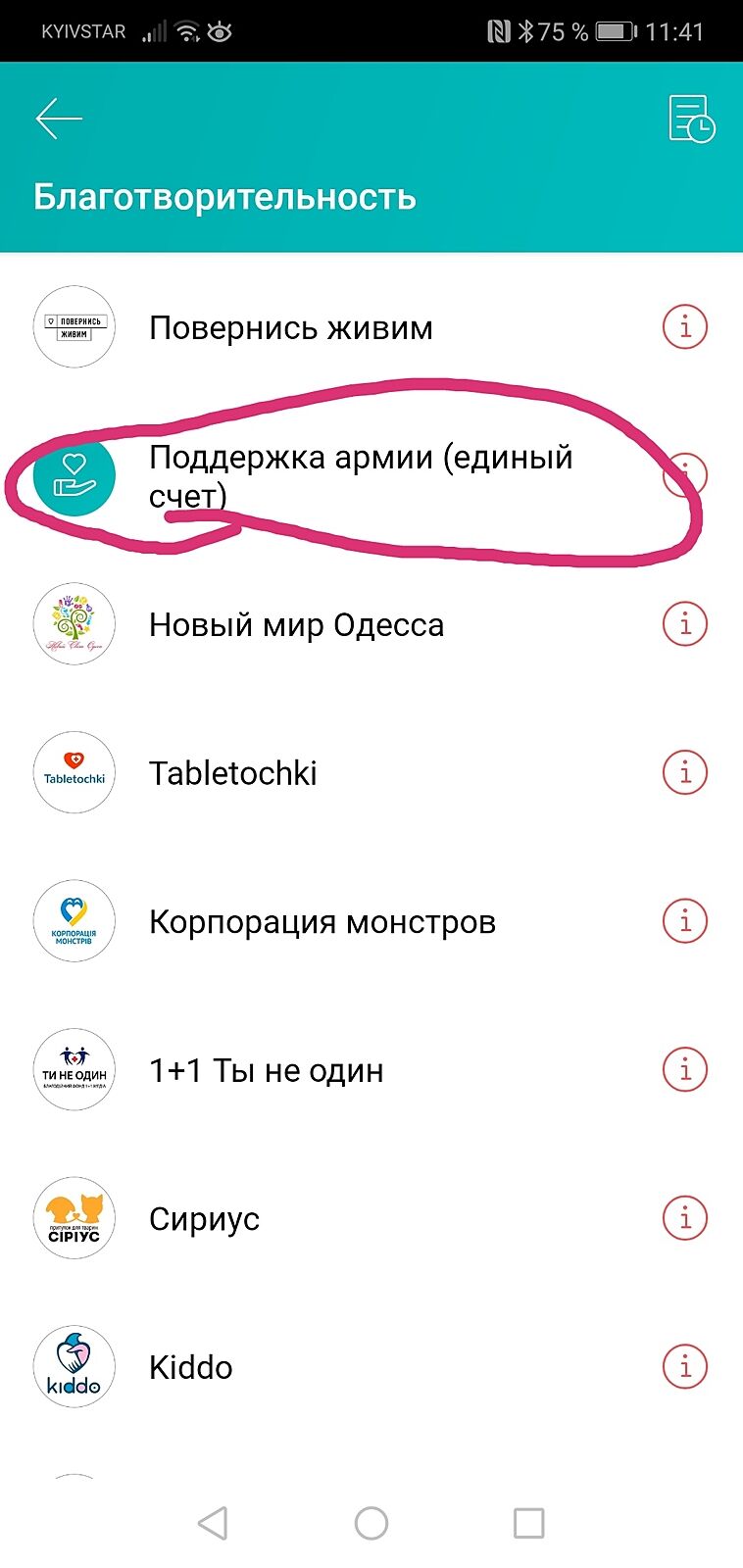The width and height of the screenshot is (743, 1568).
Task: Select Поддержка армии (единый счет)
Action: click(x=360, y=476)
